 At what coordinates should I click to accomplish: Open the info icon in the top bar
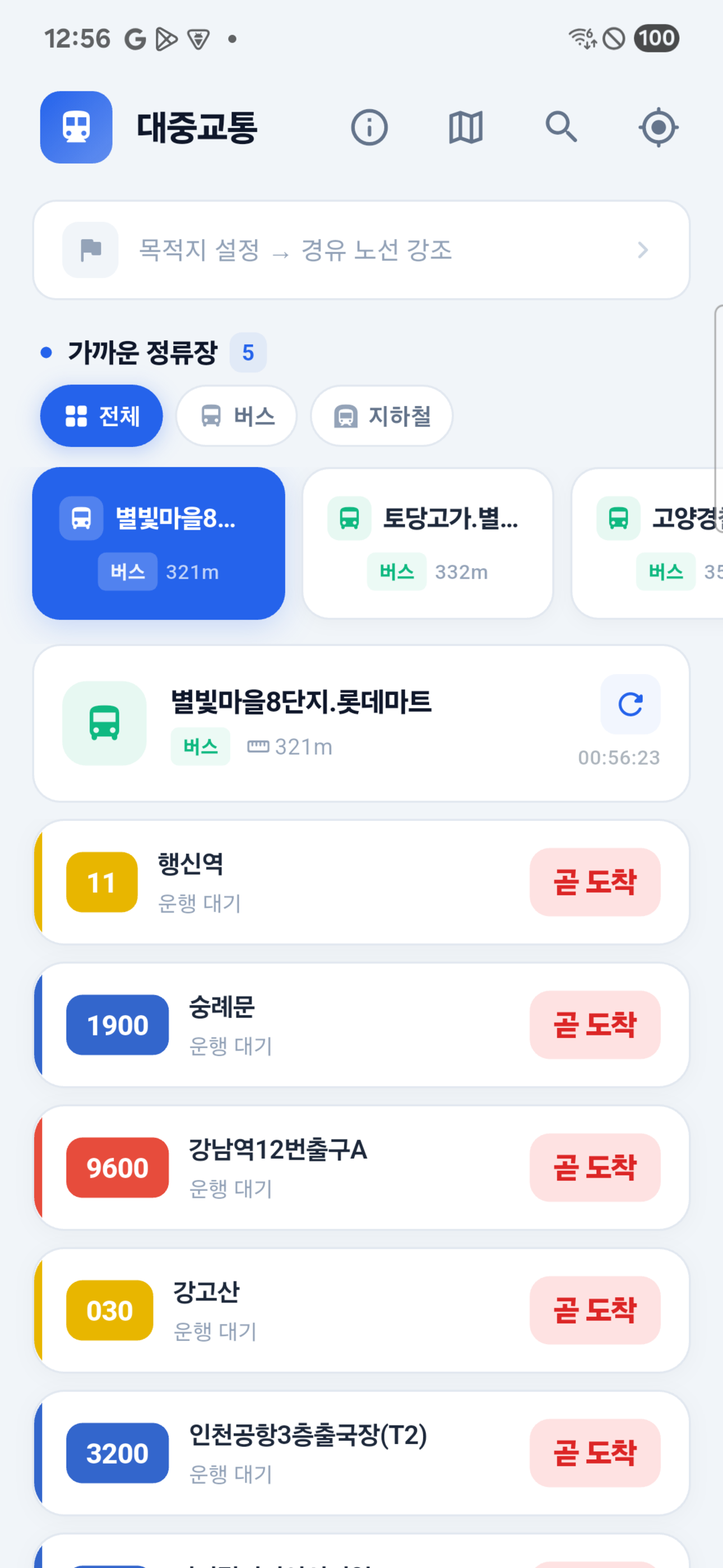369,127
